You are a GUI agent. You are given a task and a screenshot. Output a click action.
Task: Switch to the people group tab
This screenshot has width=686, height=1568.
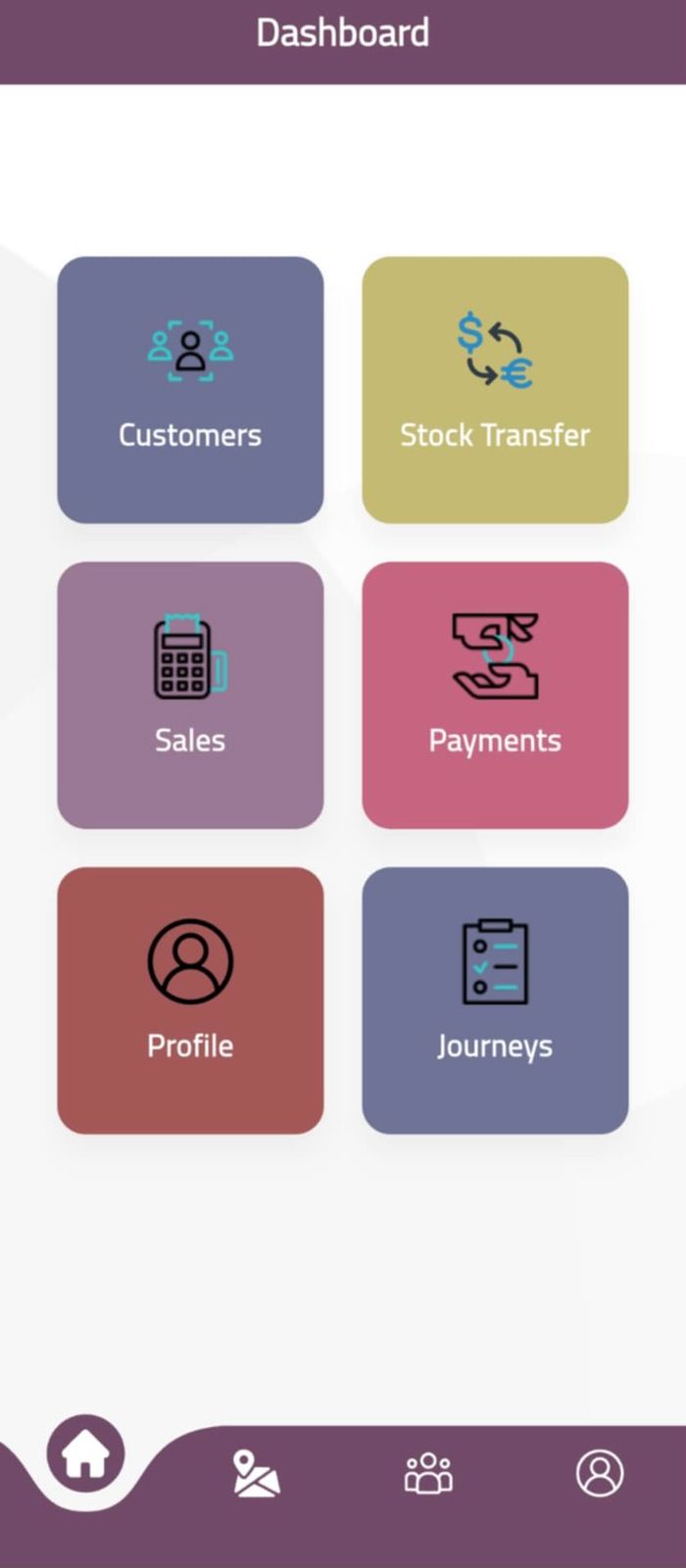(x=428, y=1473)
